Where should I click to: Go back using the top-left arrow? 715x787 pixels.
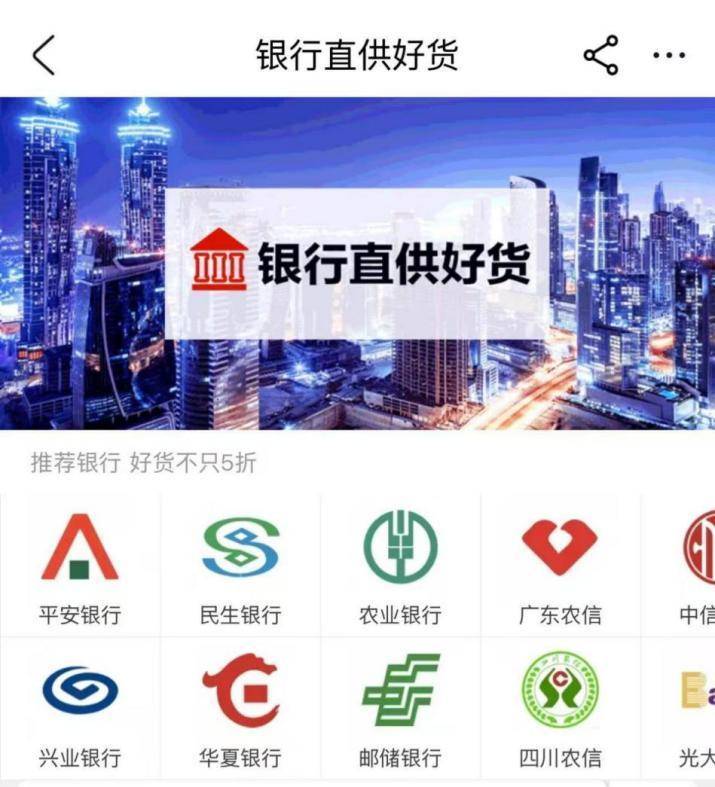coord(44,55)
